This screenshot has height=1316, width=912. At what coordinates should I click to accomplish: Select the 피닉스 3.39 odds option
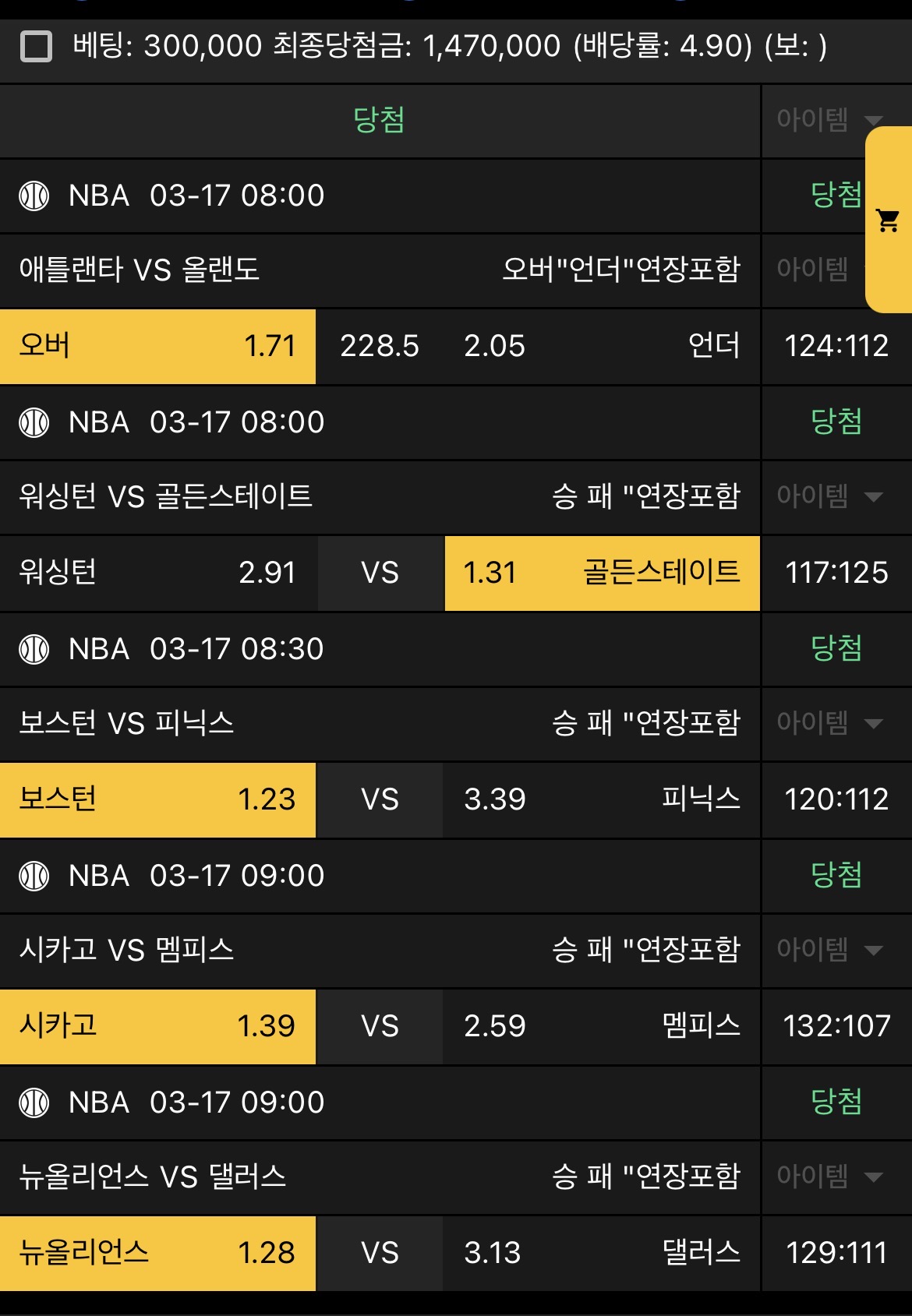click(600, 799)
